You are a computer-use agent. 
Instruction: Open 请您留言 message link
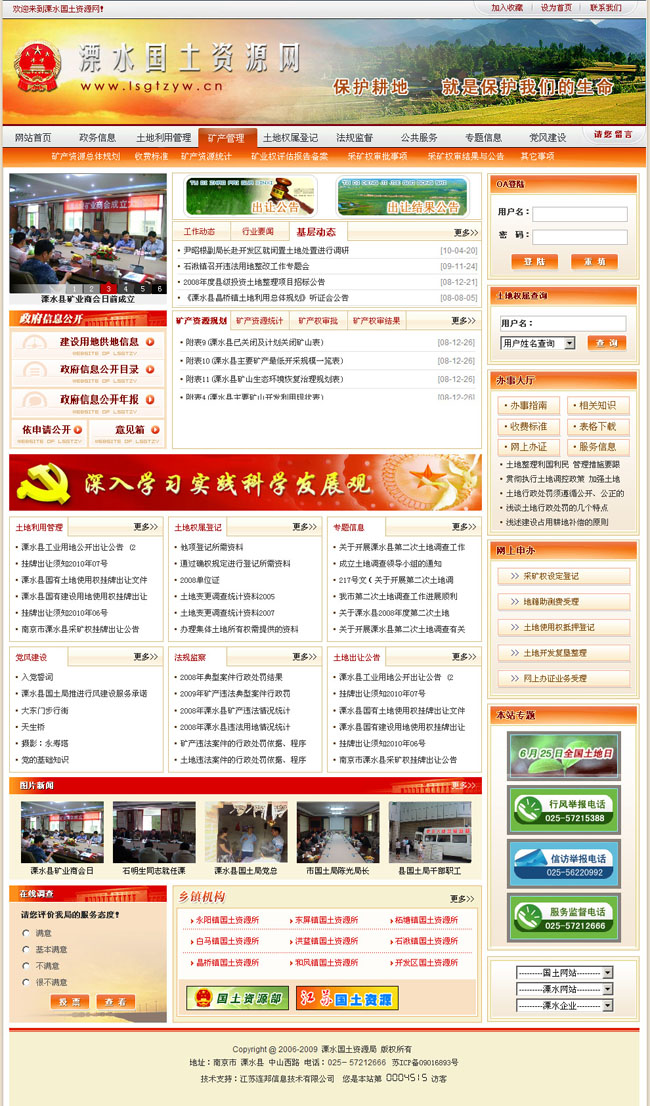pos(613,135)
